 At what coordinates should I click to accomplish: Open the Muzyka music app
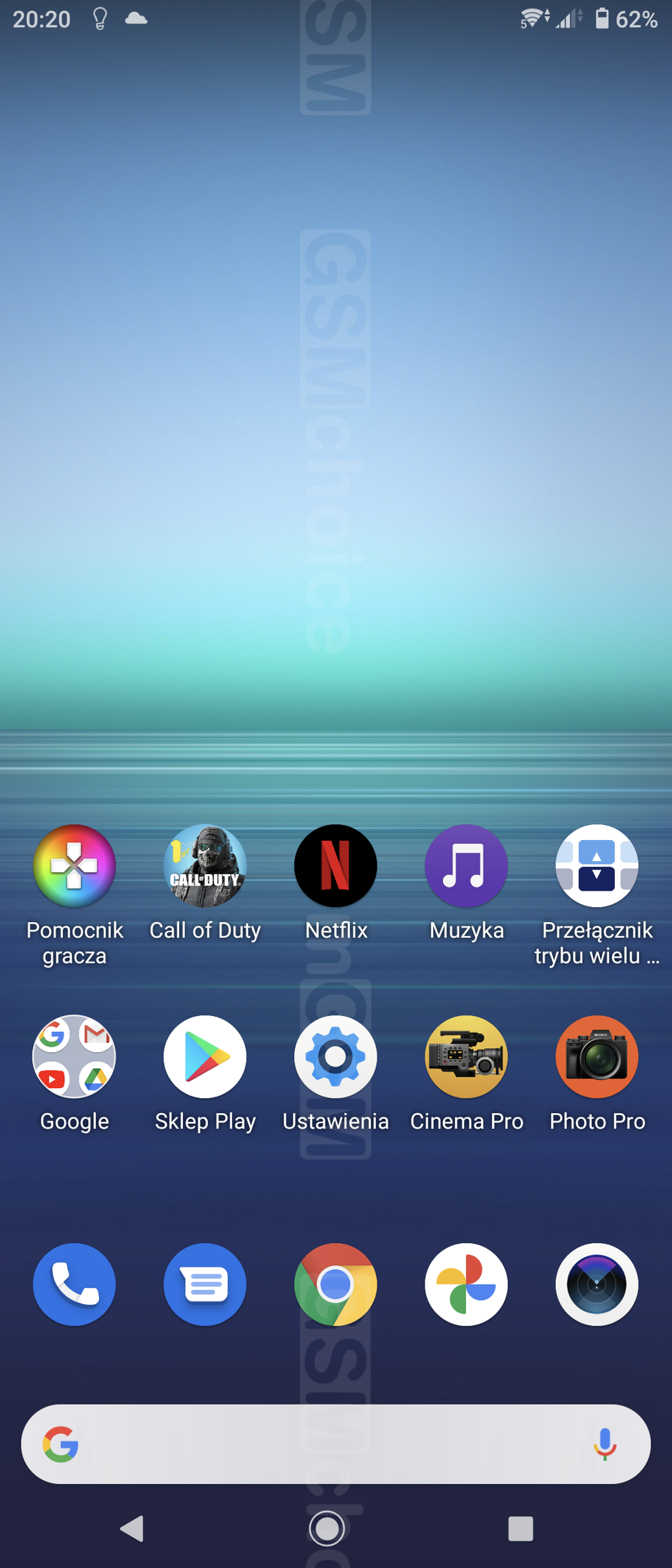[x=466, y=866]
